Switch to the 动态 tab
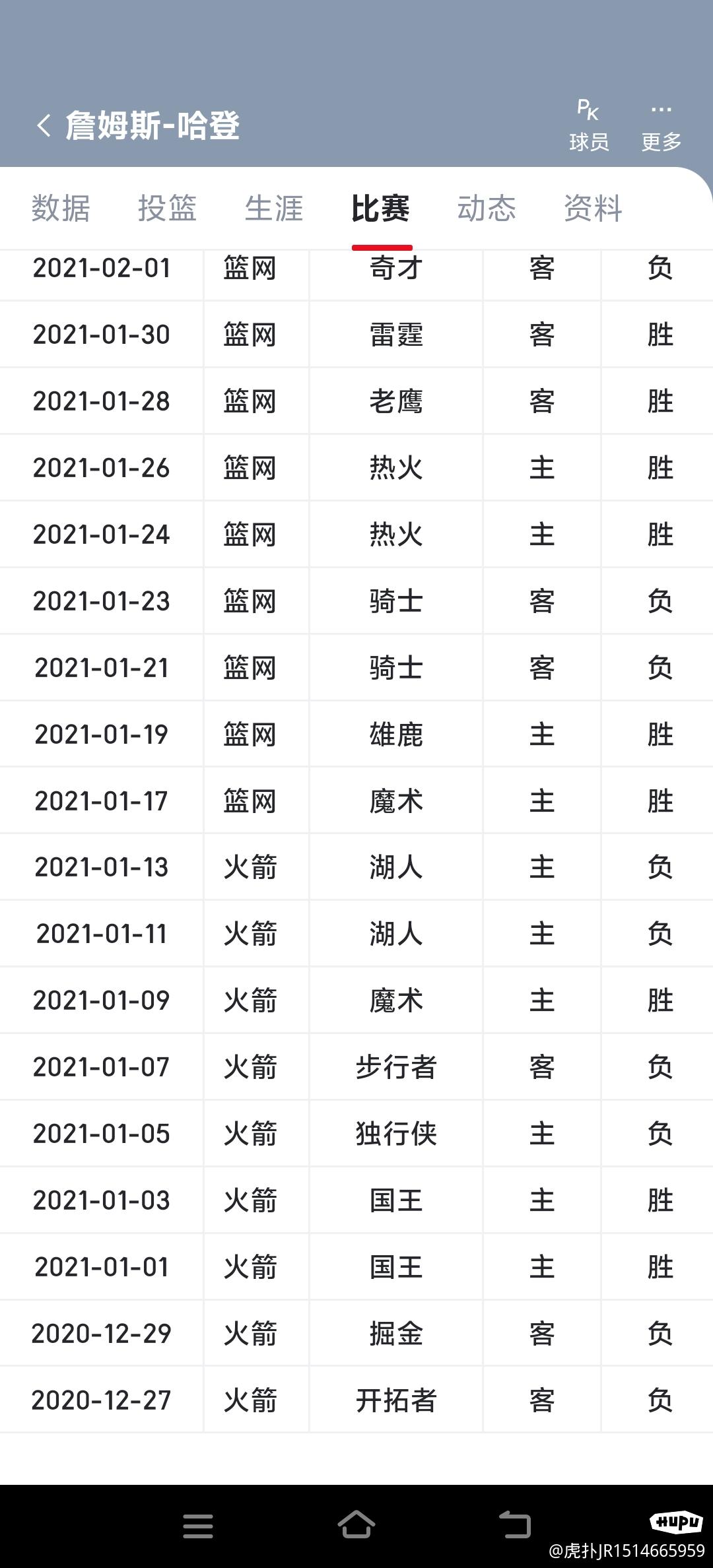 487,209
